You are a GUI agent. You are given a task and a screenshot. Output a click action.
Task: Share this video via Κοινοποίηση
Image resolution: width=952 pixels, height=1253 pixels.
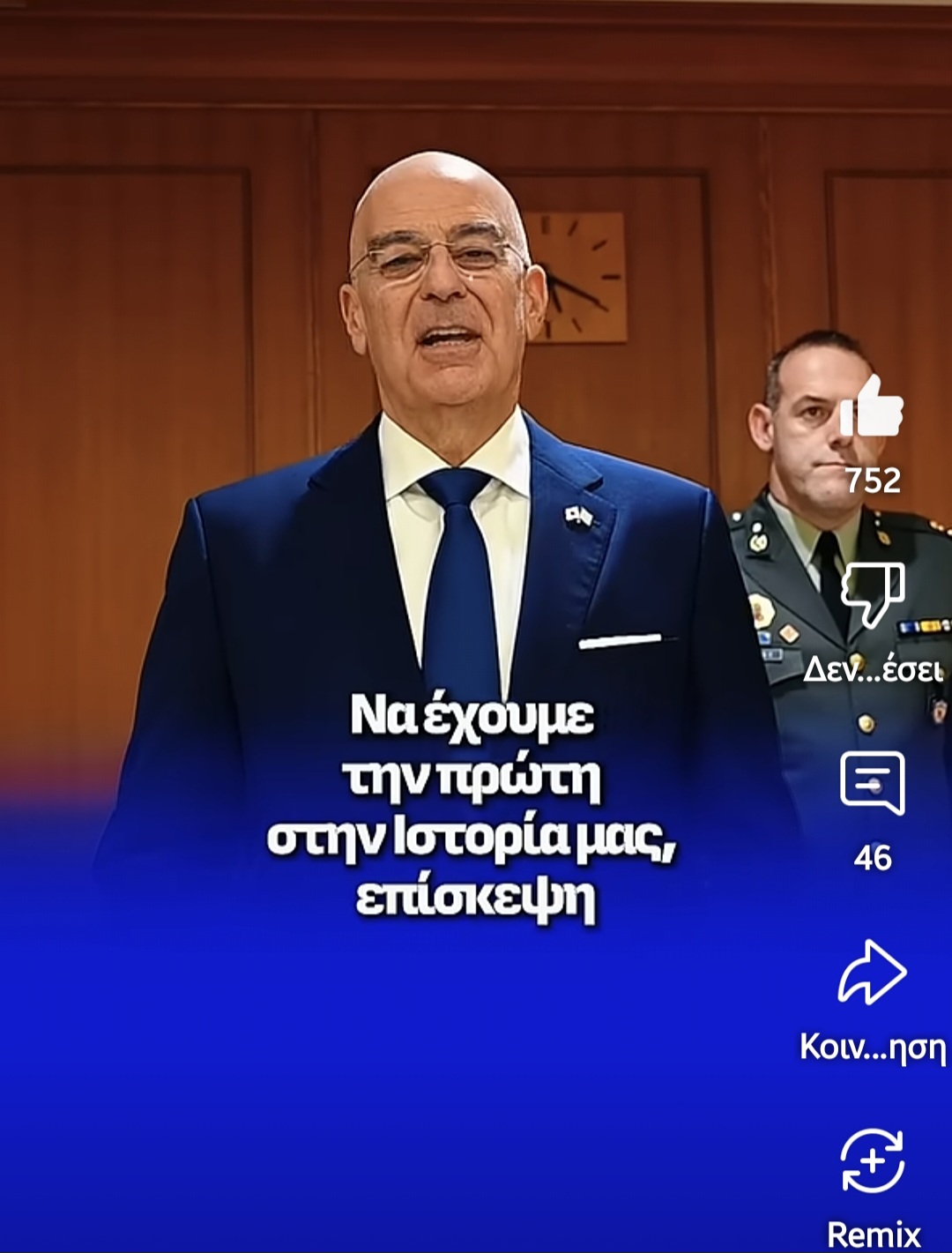coord(872,973)
